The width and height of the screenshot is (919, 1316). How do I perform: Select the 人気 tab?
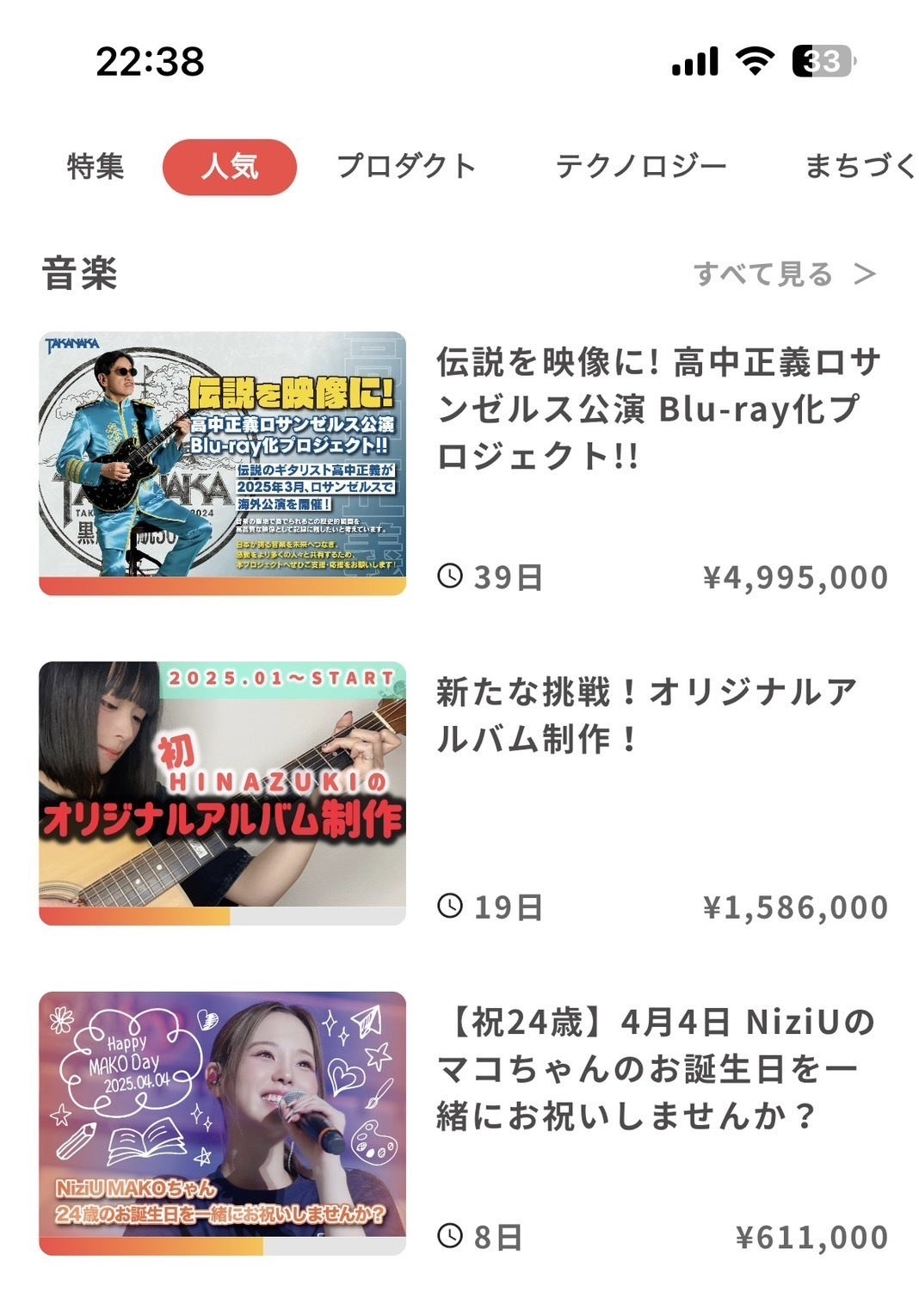(230, 166)
